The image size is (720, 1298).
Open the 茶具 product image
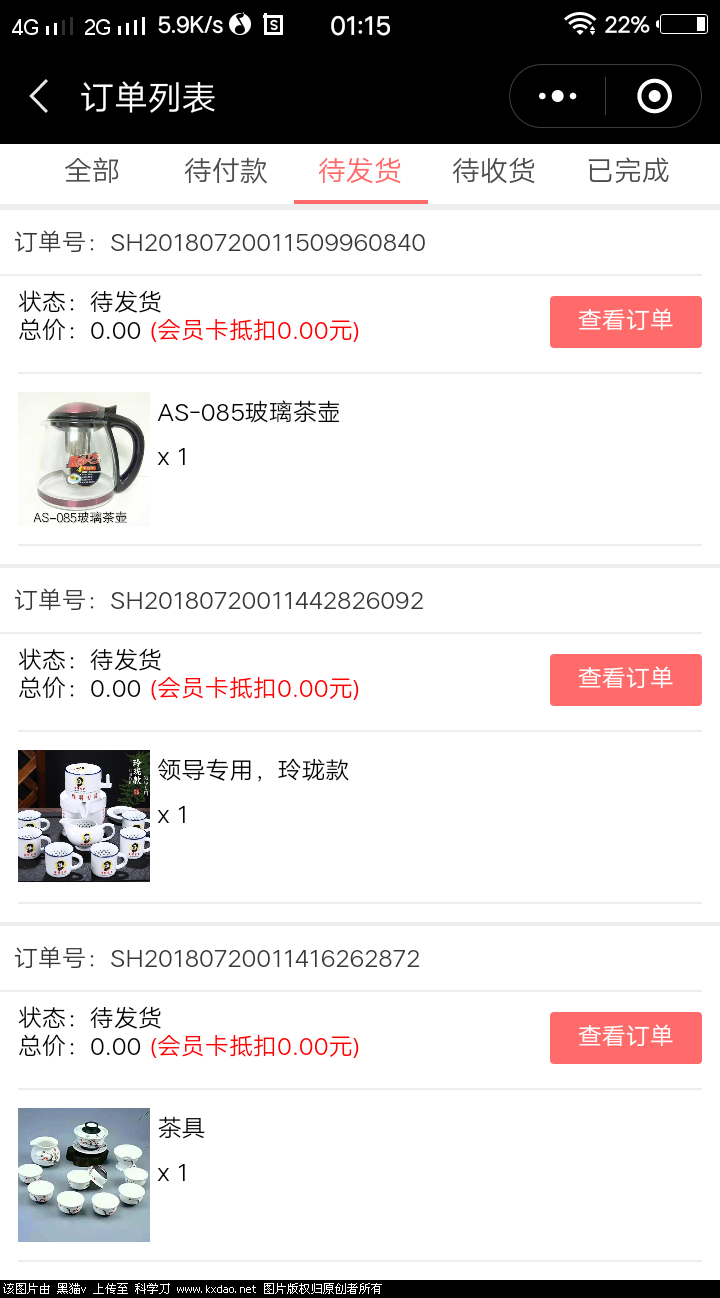click(x=84, y=1174)
